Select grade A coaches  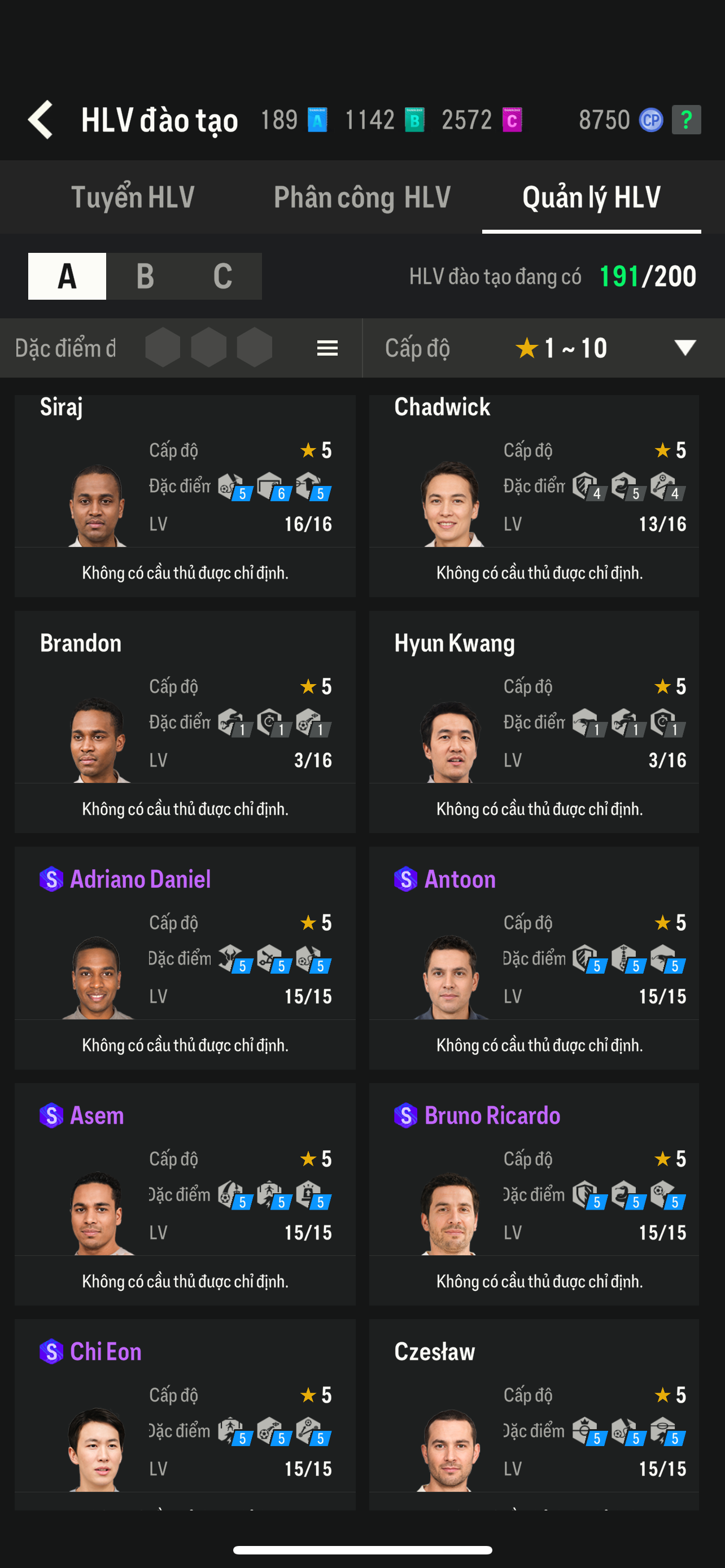click(x=67, y=277)
